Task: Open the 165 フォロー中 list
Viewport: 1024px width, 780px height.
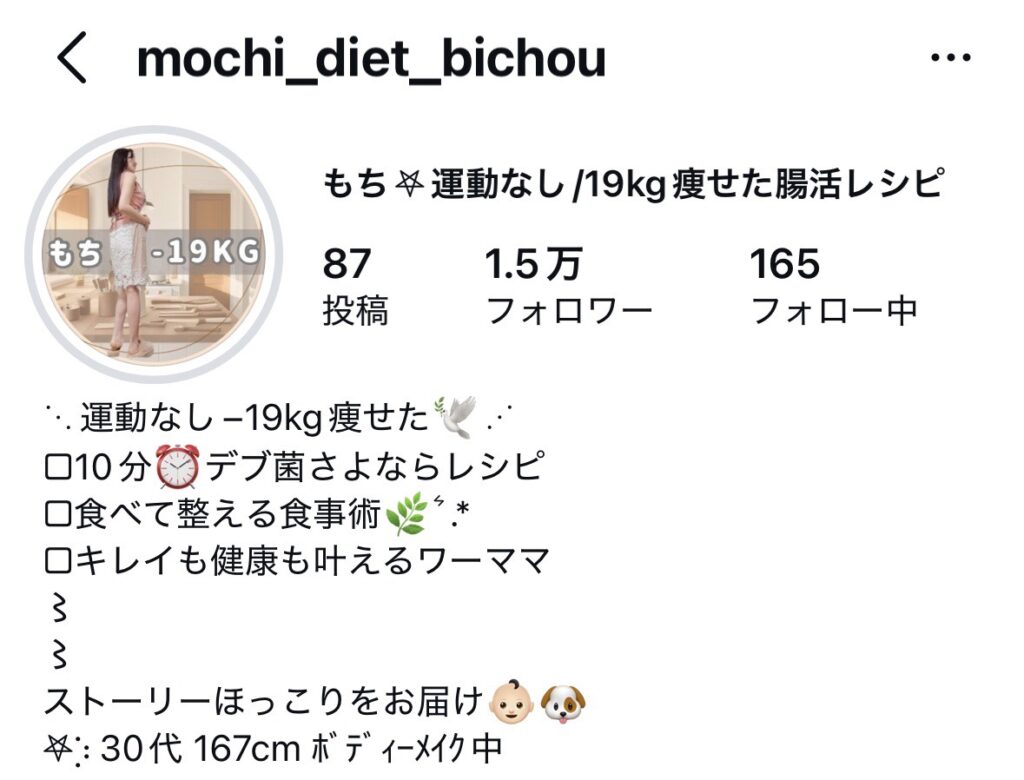Action: coord(833,287)
